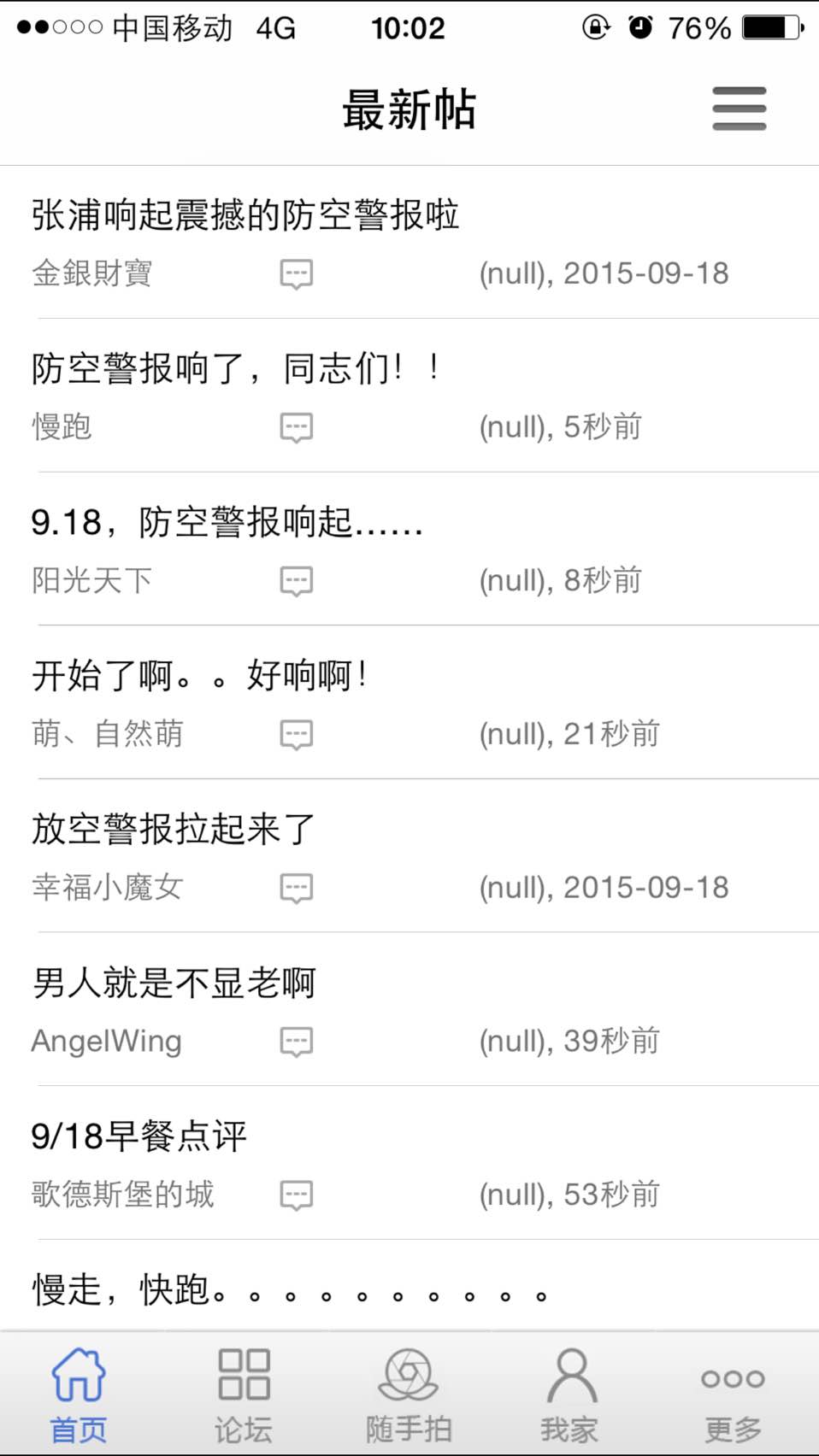819x1456 pixels.
Task: Open the hamburger menu
Action: (x=739, y=109)
